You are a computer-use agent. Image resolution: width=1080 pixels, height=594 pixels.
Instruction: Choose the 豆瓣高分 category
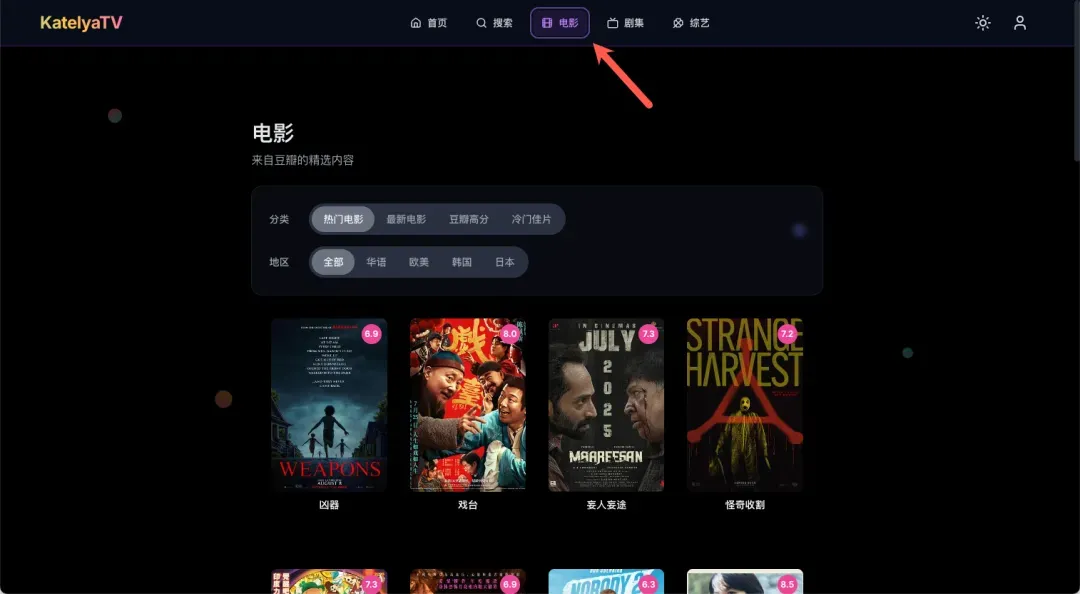(x=468, y=219)
